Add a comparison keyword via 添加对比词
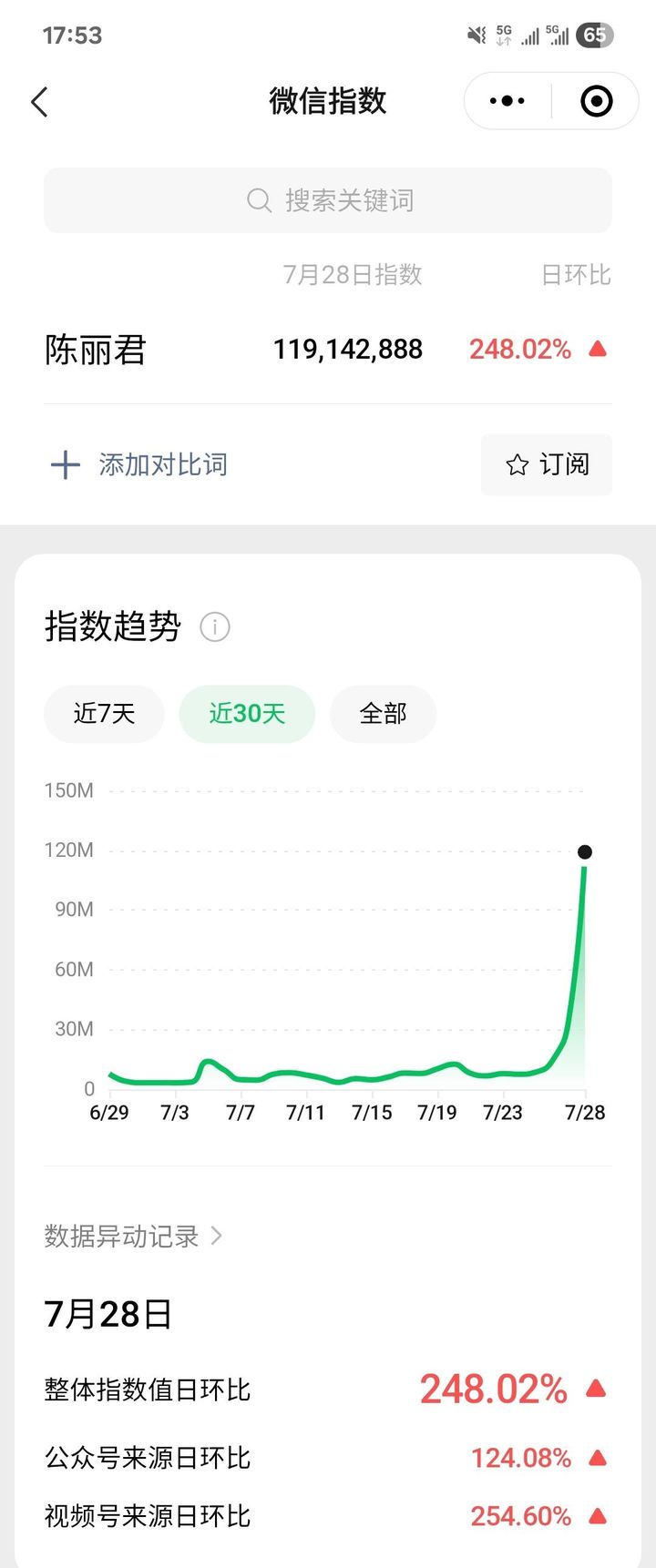 pos(139,465)
